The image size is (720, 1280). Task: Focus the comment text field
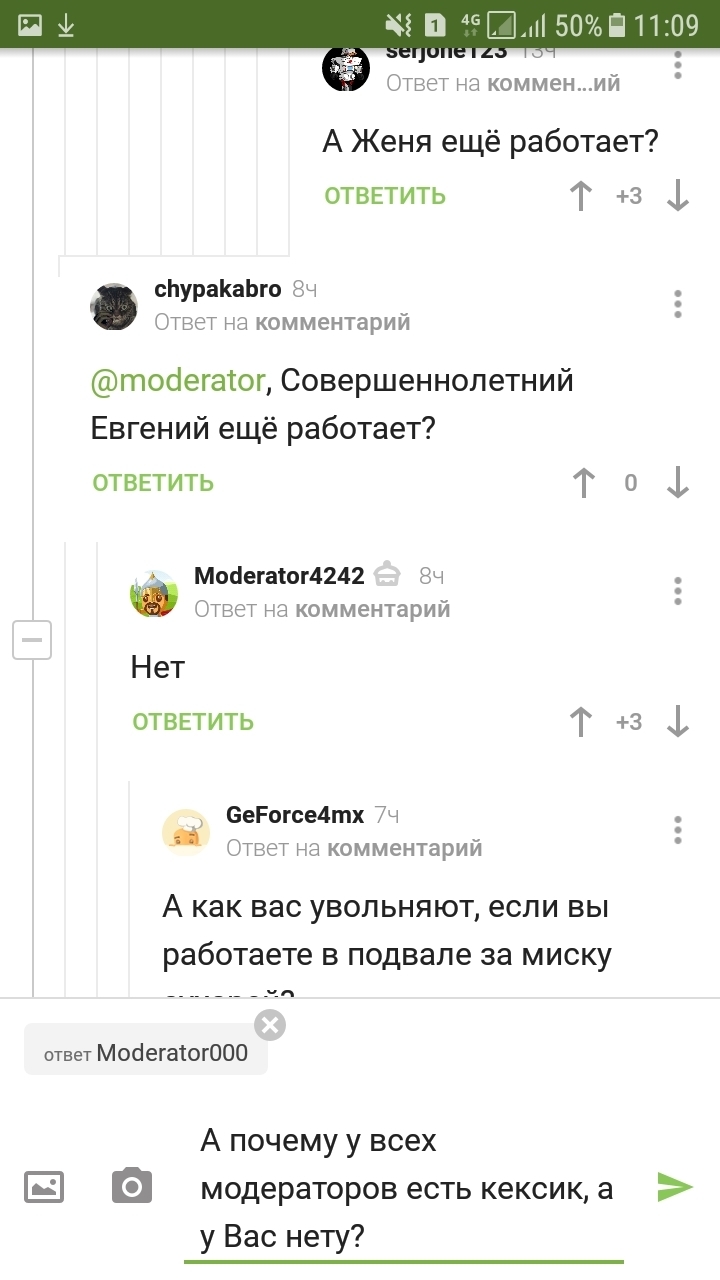(405, 1189)
